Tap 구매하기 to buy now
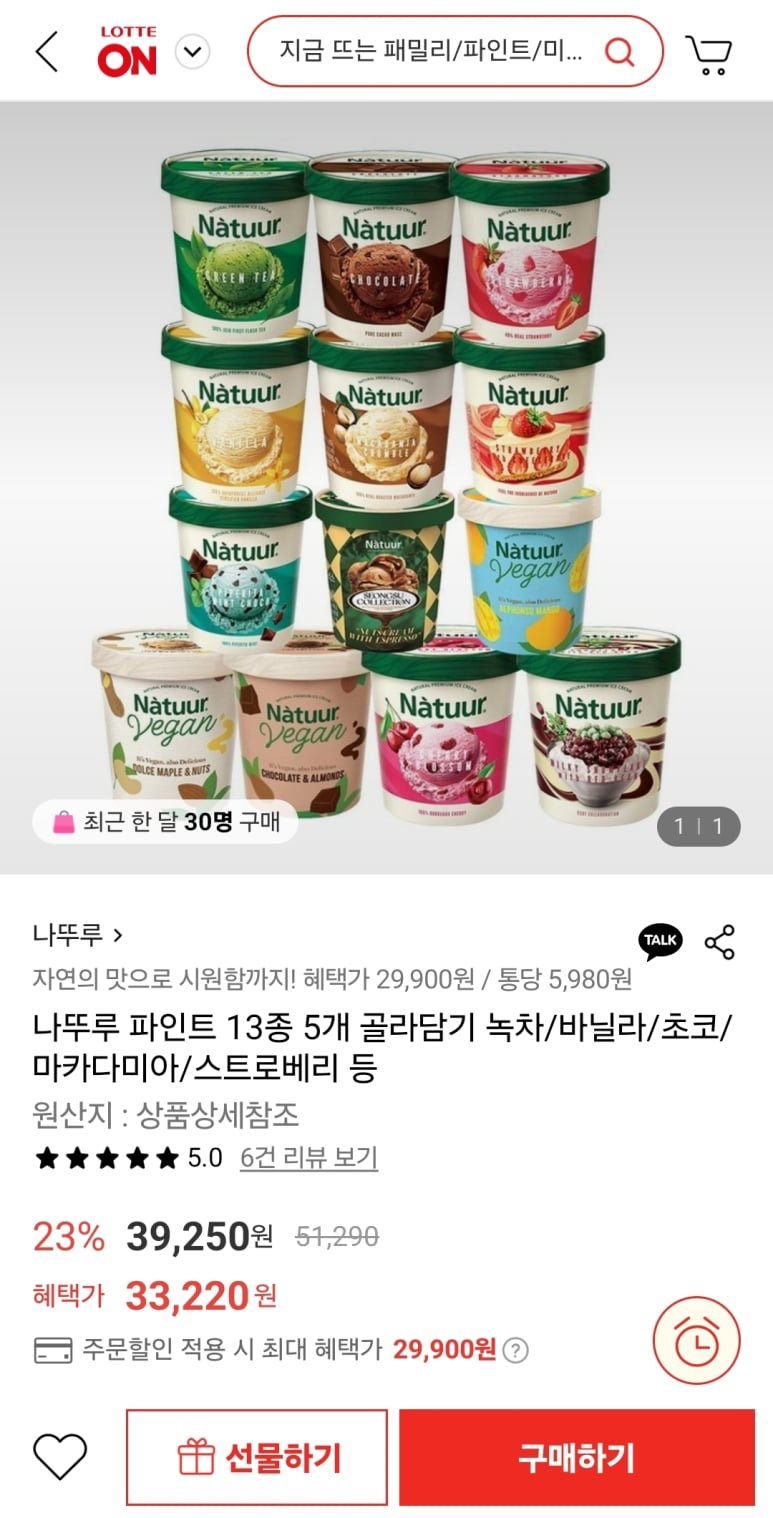 (x=577, y=1457)
